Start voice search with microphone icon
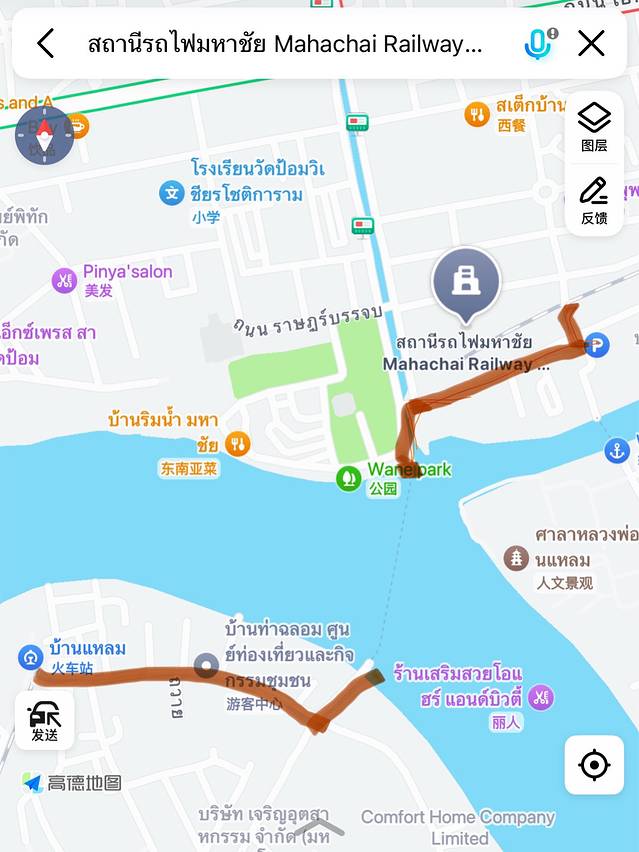Viewport: 639px width, 852px height. (x=538, y=43)
